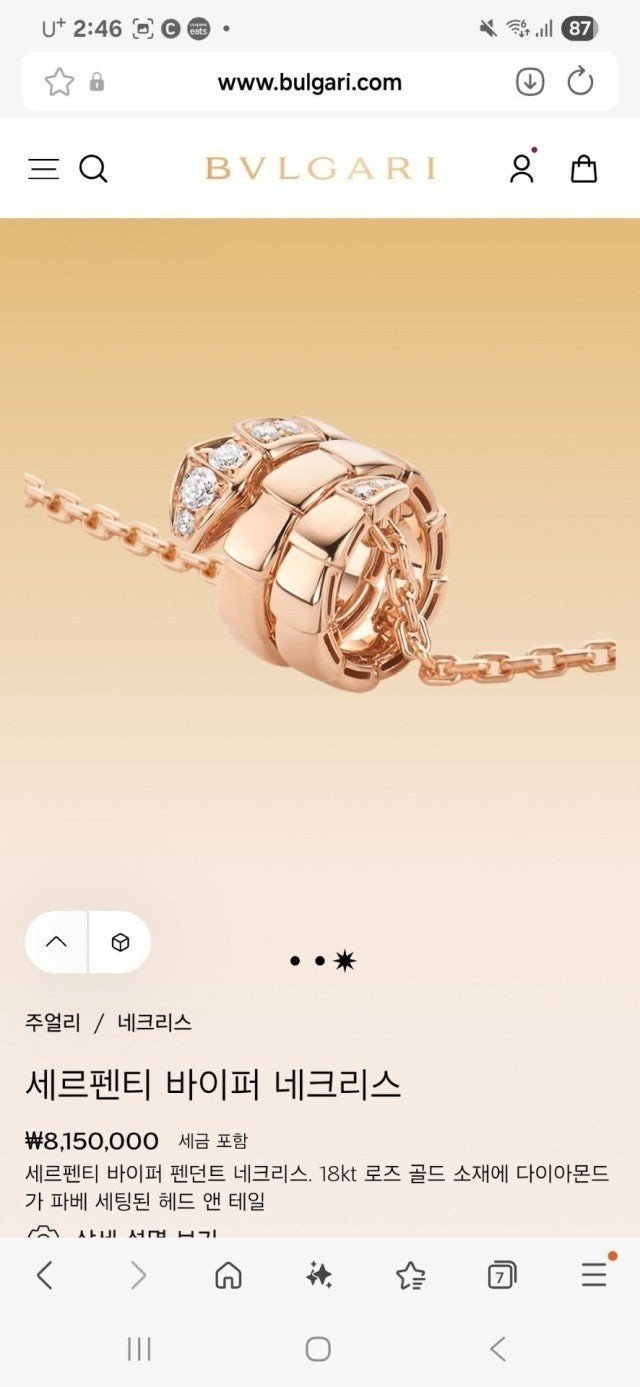Image resolution: width=640 pixels, height=1387 pixels.
Task: Select the first image page dot
Action: click(295, 961)
